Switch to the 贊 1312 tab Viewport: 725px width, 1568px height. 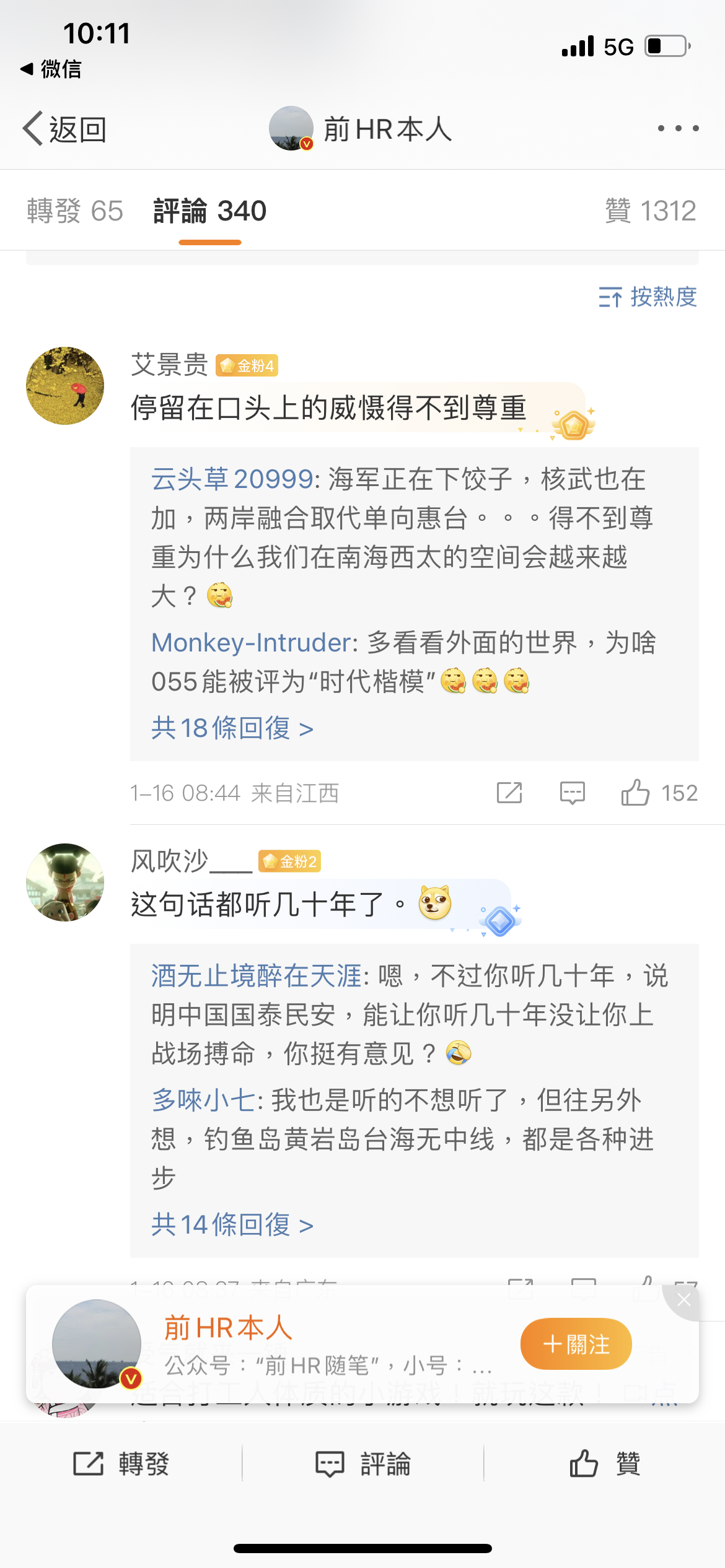click(651, 211)
